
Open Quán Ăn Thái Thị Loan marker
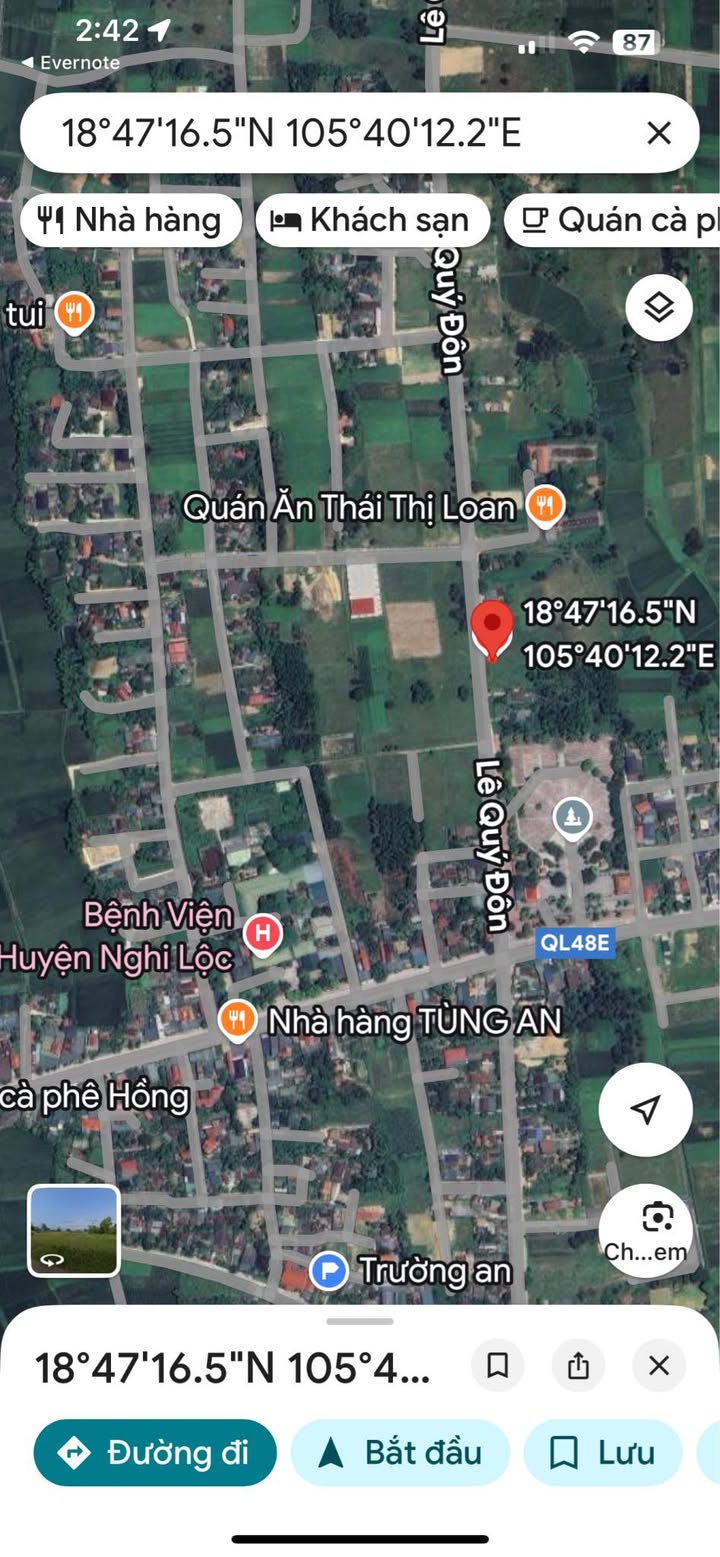(545, 506)
